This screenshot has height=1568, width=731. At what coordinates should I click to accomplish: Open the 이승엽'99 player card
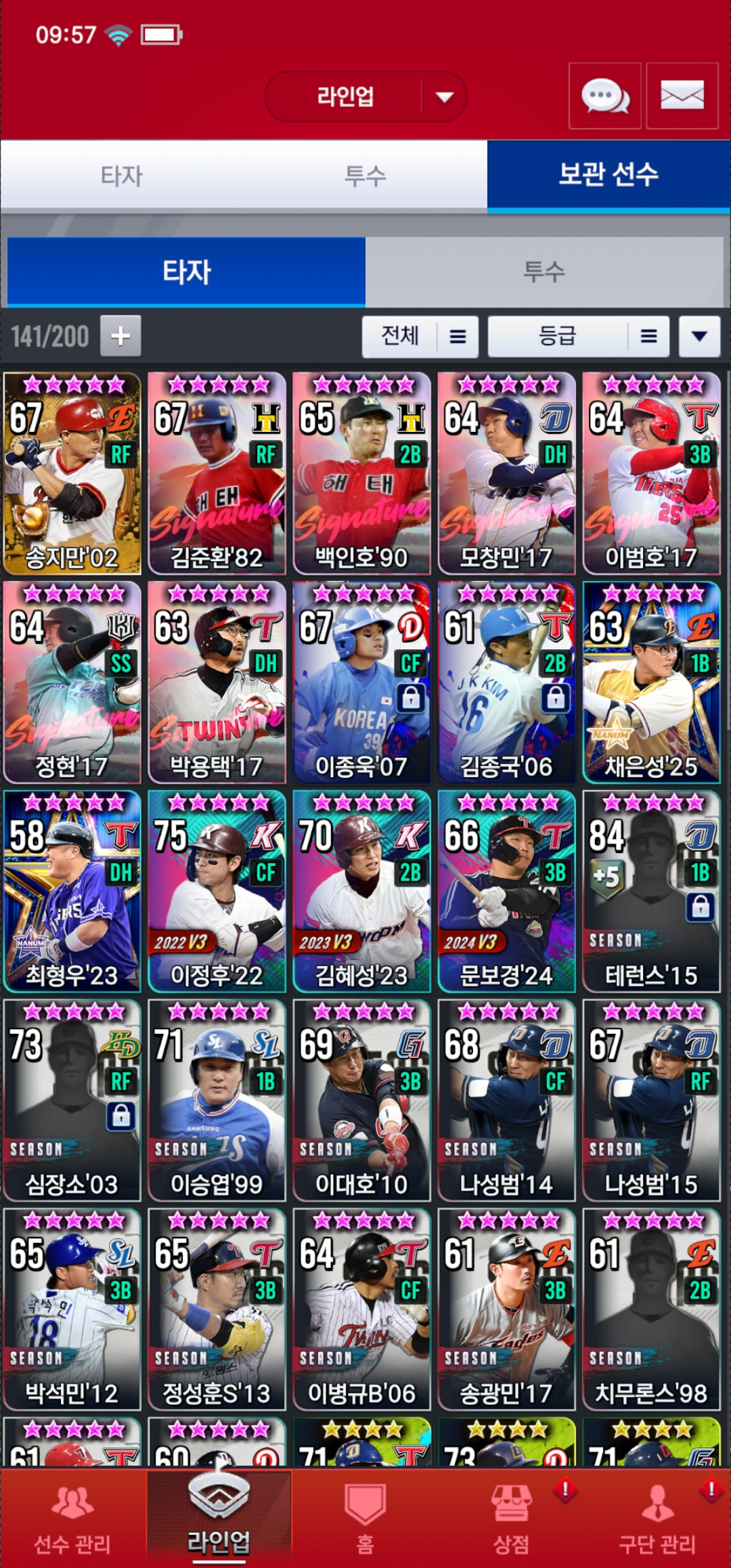pos(217,1100)
